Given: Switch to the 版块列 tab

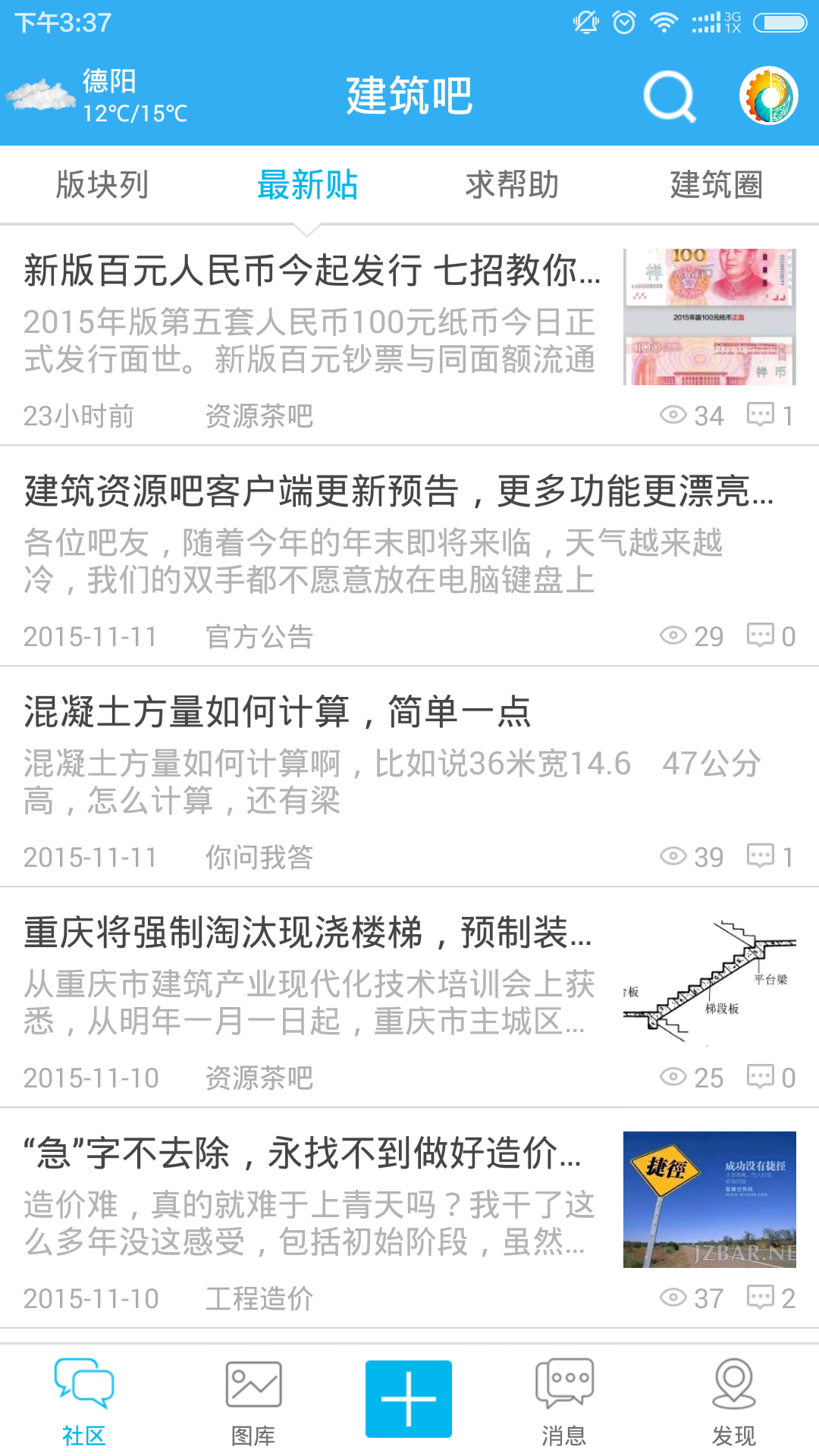Looking at the screenshot, I should (x=102, y=185).
